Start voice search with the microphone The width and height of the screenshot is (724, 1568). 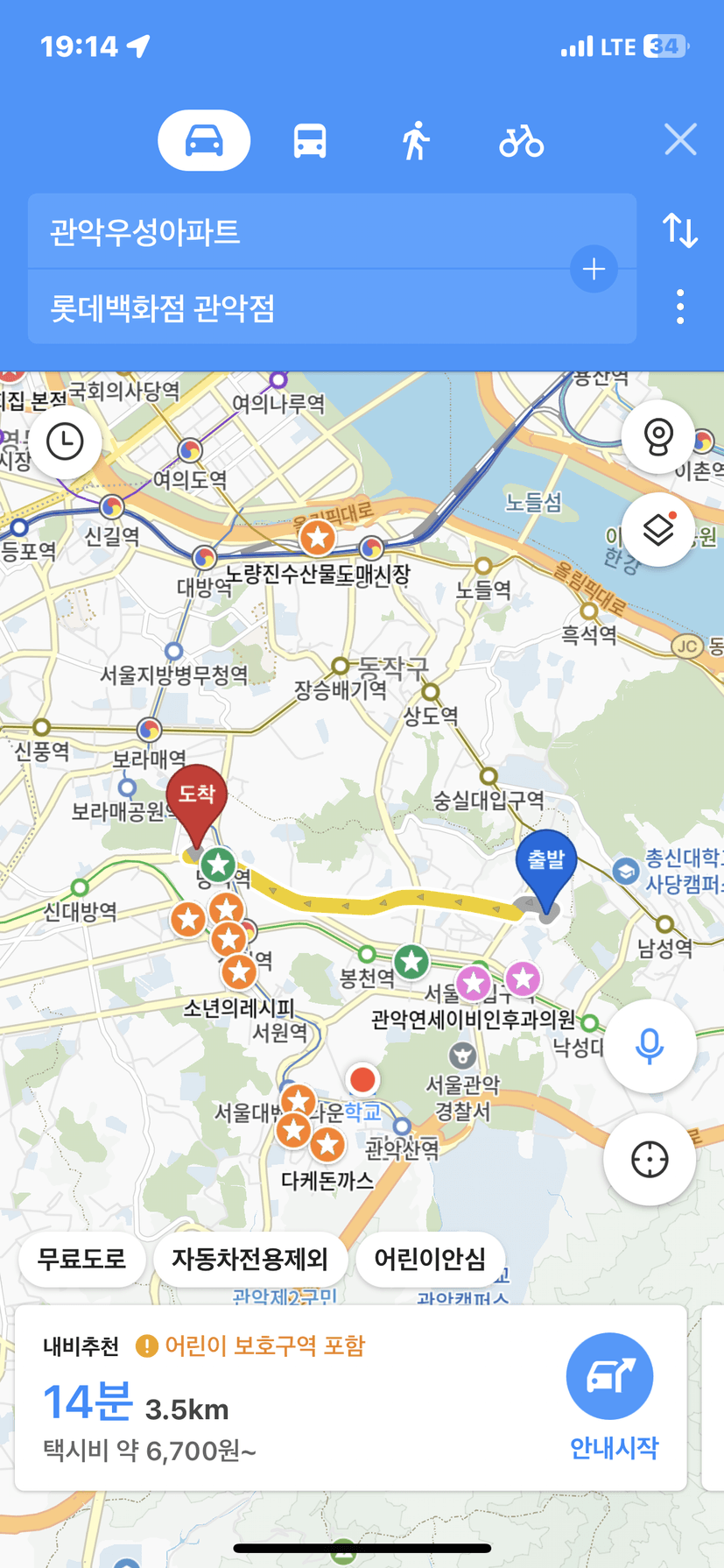click(x=650, y=1046)
